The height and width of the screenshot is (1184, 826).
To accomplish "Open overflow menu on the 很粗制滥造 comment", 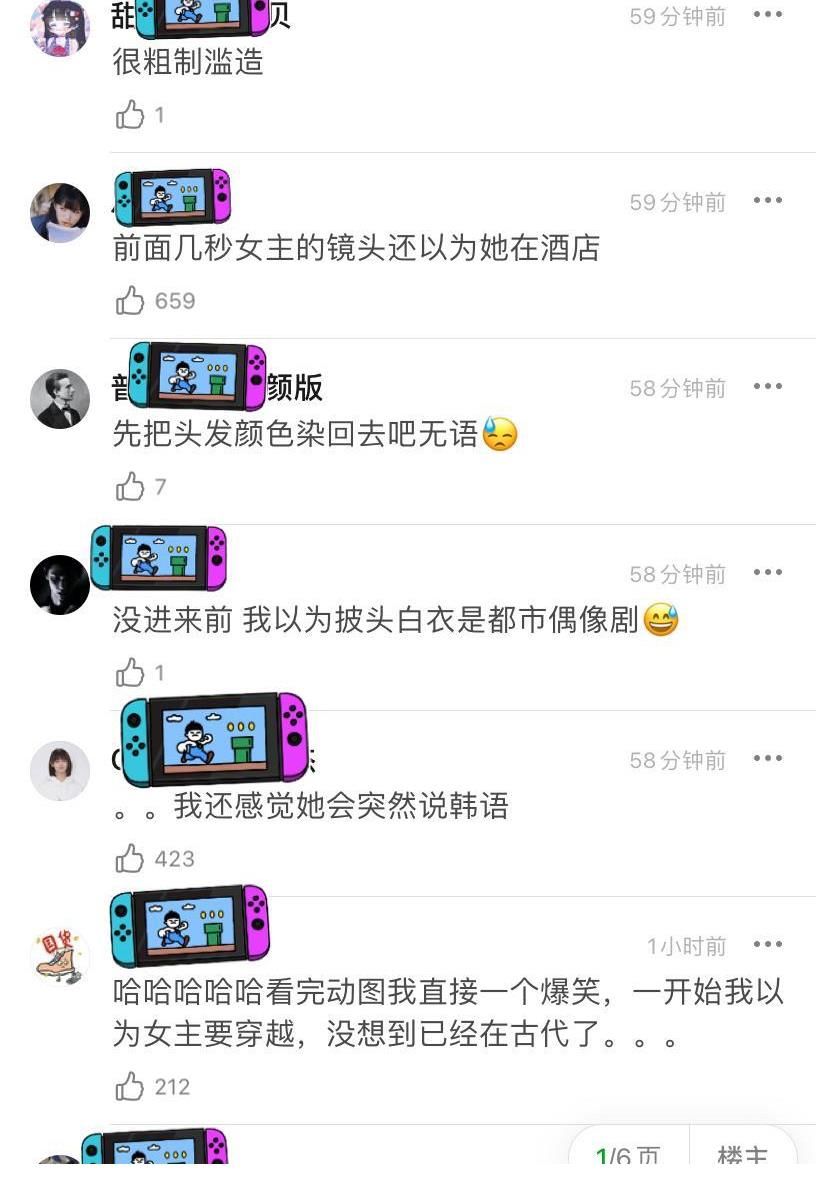I will coord(767,14).
